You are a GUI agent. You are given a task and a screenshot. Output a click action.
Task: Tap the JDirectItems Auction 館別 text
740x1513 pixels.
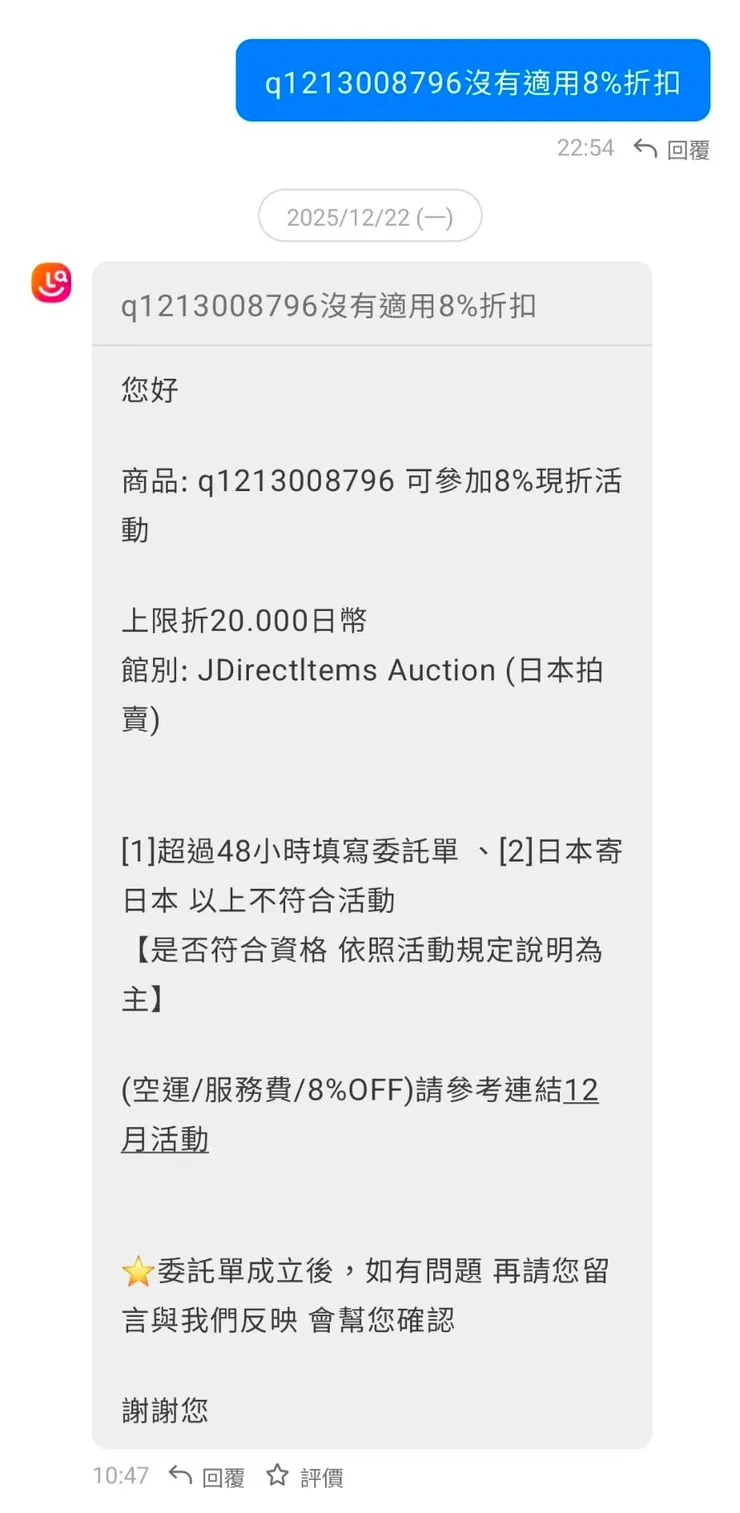click(370, 670)
